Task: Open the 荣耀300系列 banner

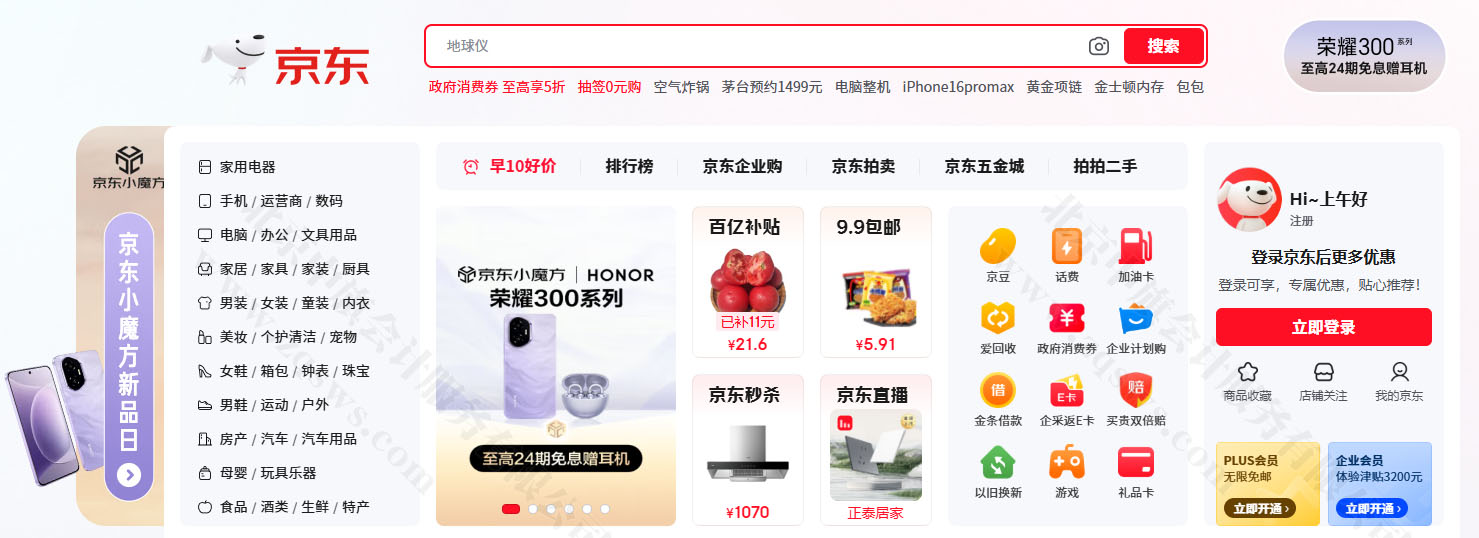Action: tap(555, 365)
